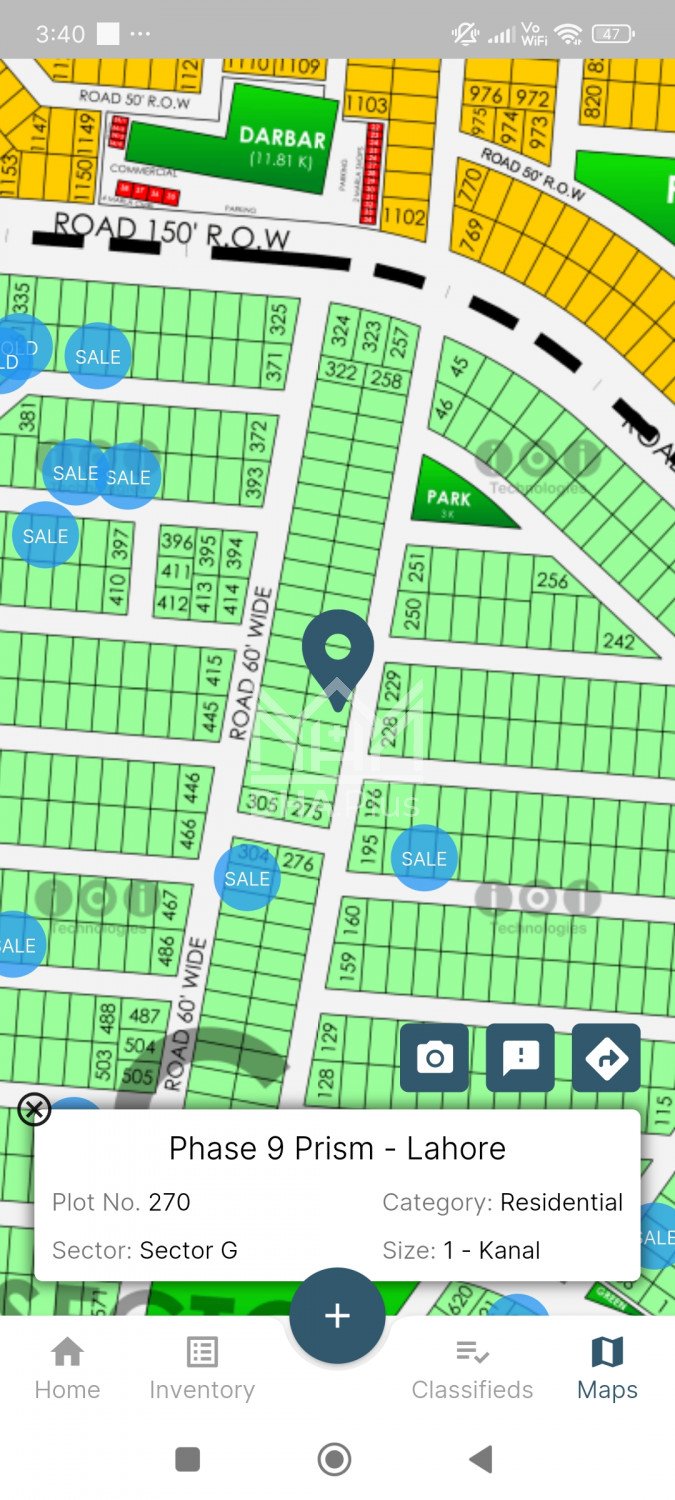
Task: Tap the SALE marker on plot 304
Action: [x=247, y=878]
